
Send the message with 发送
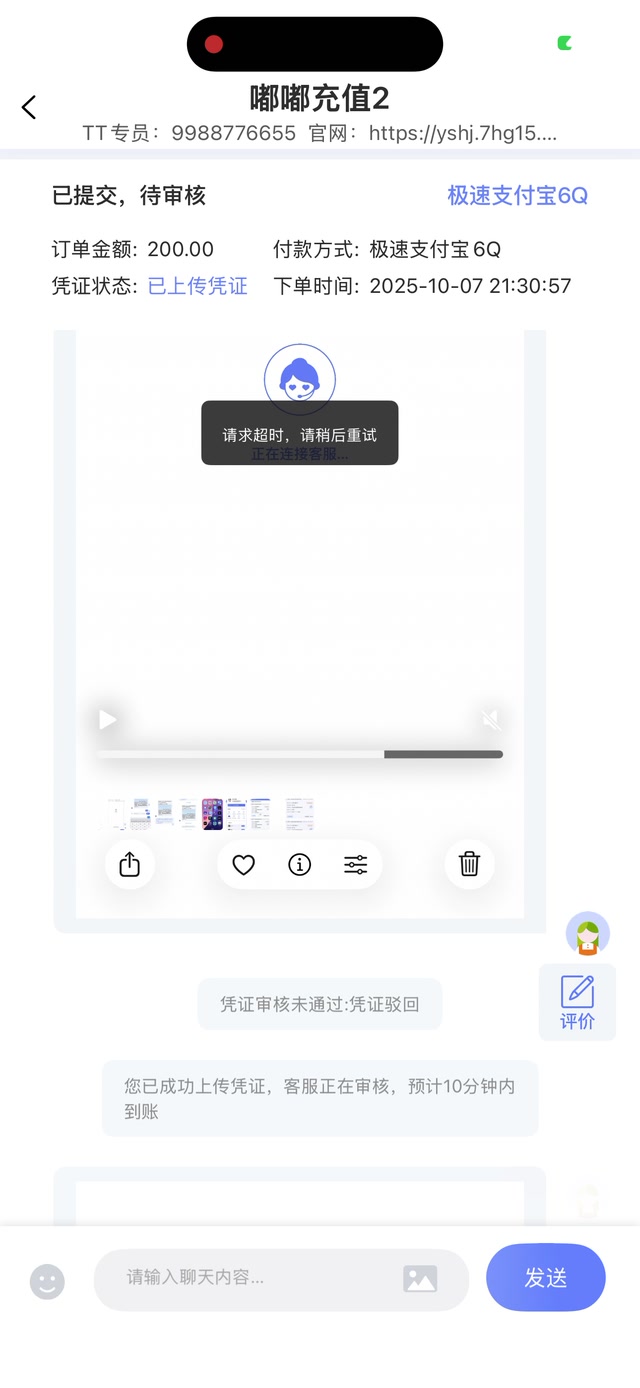click(x=545, y=1277)
